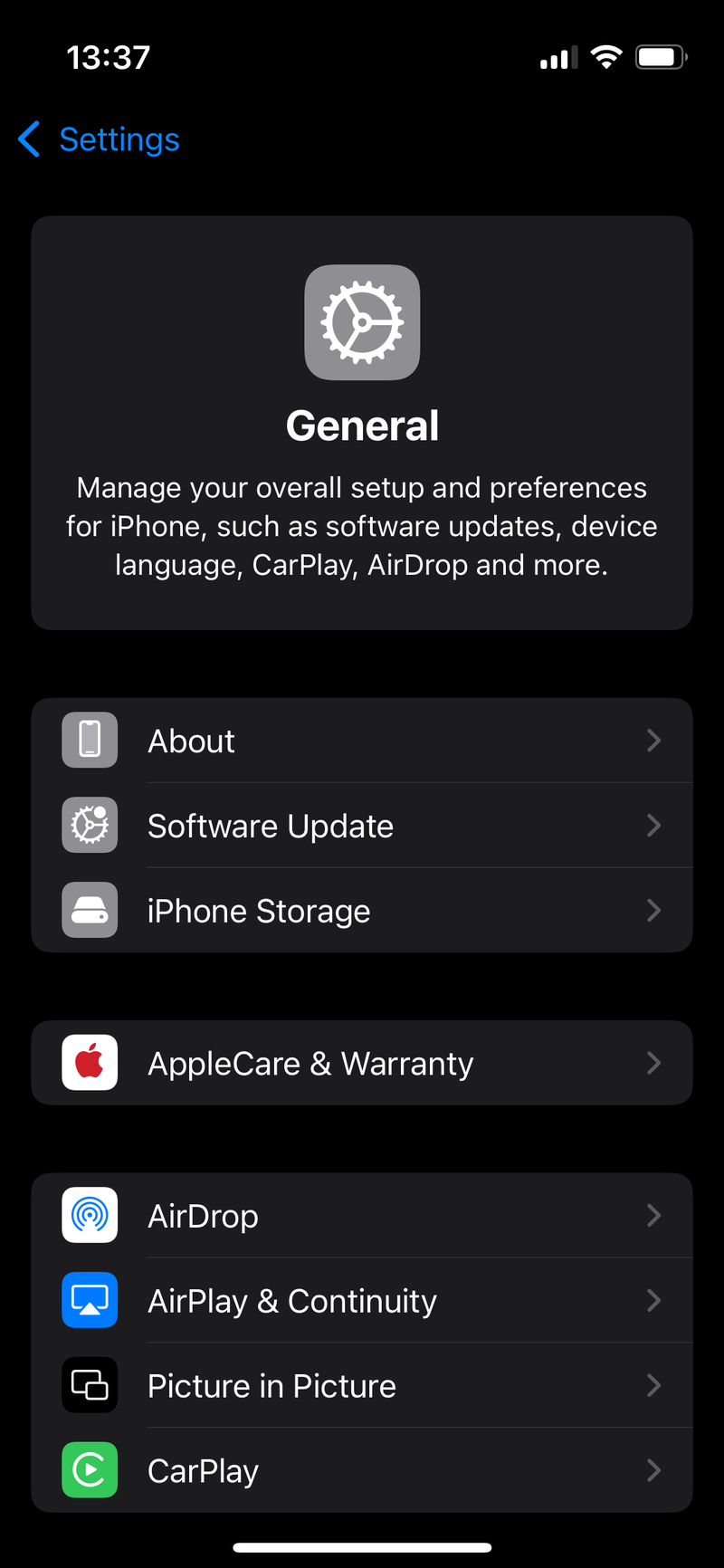Expand the About row chevron
Image resolution: width=724 pixels, height=1568 pixels.
pyautogui.click(x=653, y=740)
